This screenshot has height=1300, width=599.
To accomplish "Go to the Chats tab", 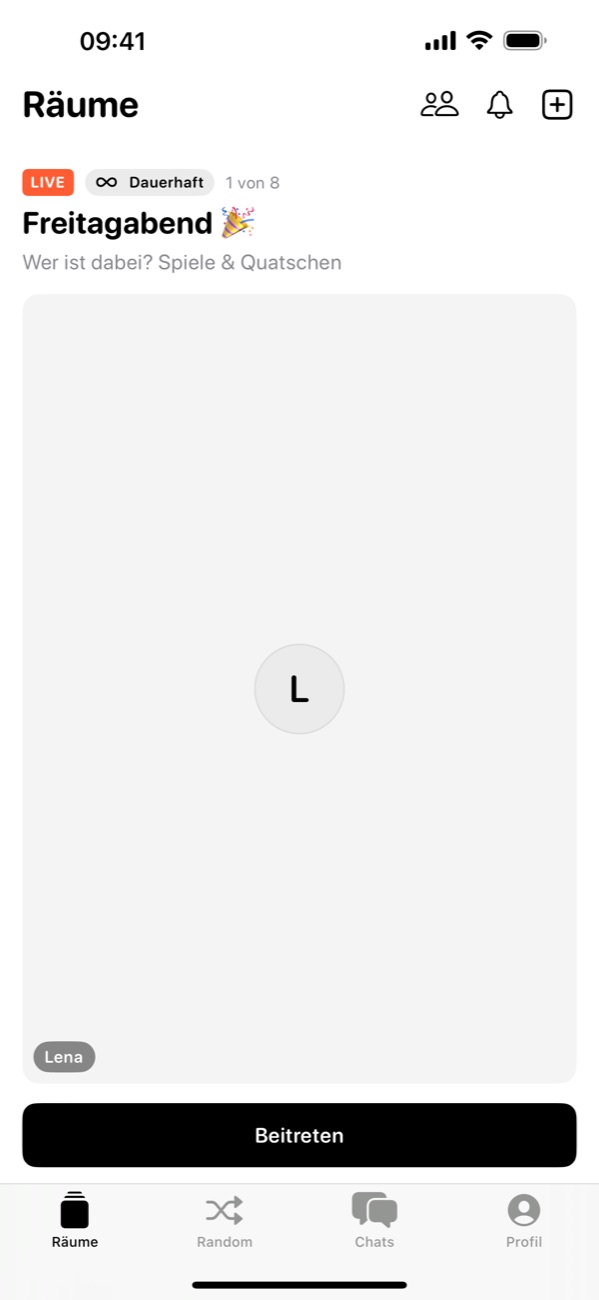I will 374,1220.
